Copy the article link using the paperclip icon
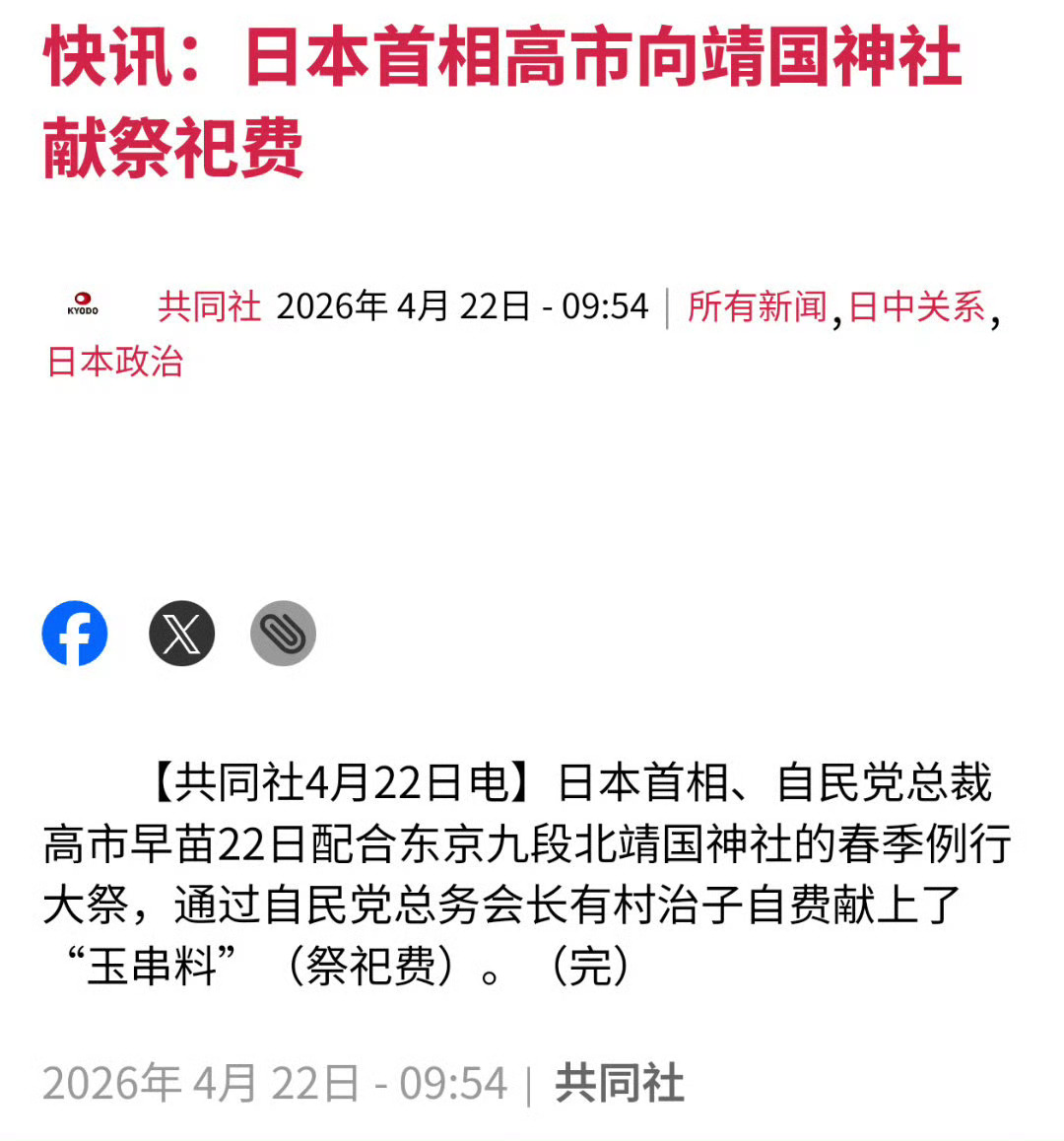 (284, 635)
